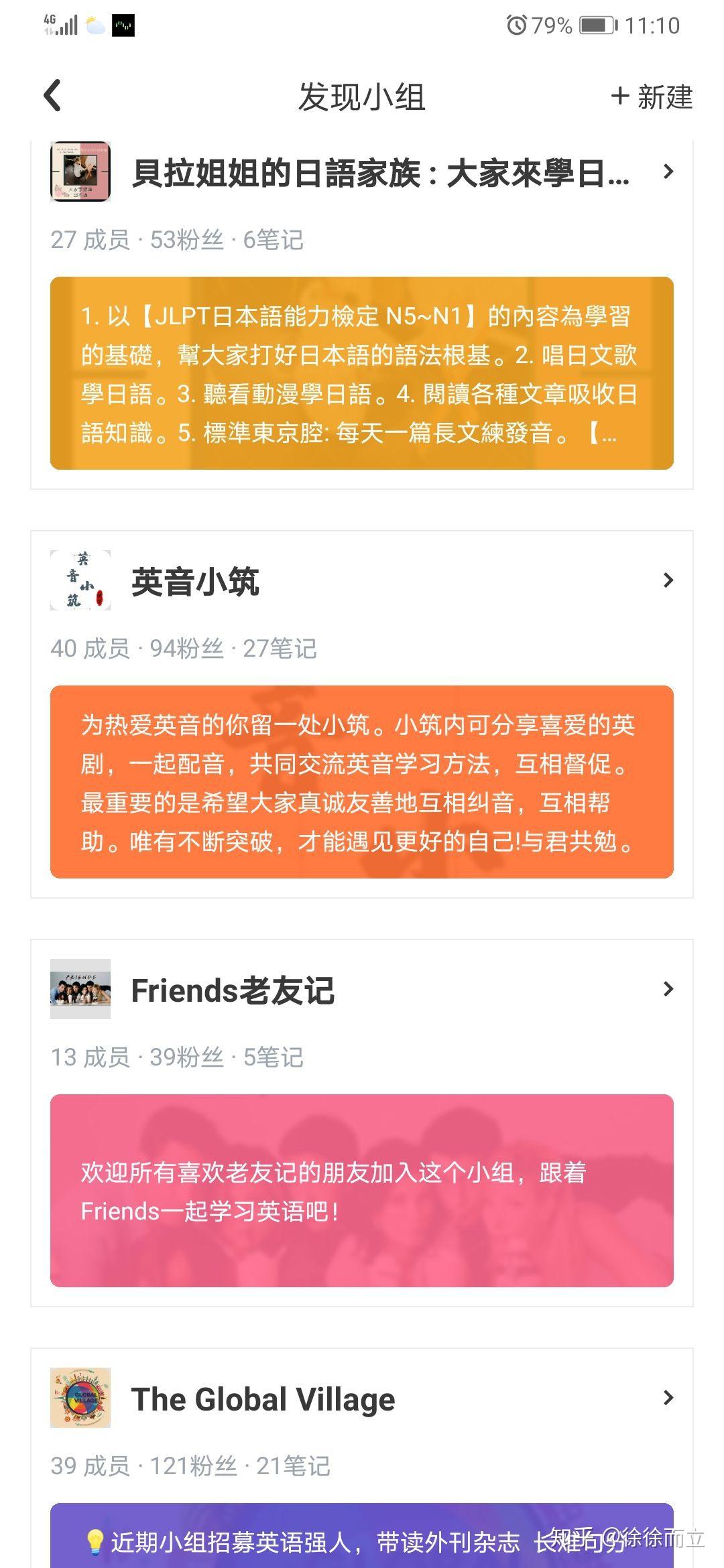The image size is (724, 1568).
Task: Tap the chevron beside The Global Village
Action: click(668, 1398)
